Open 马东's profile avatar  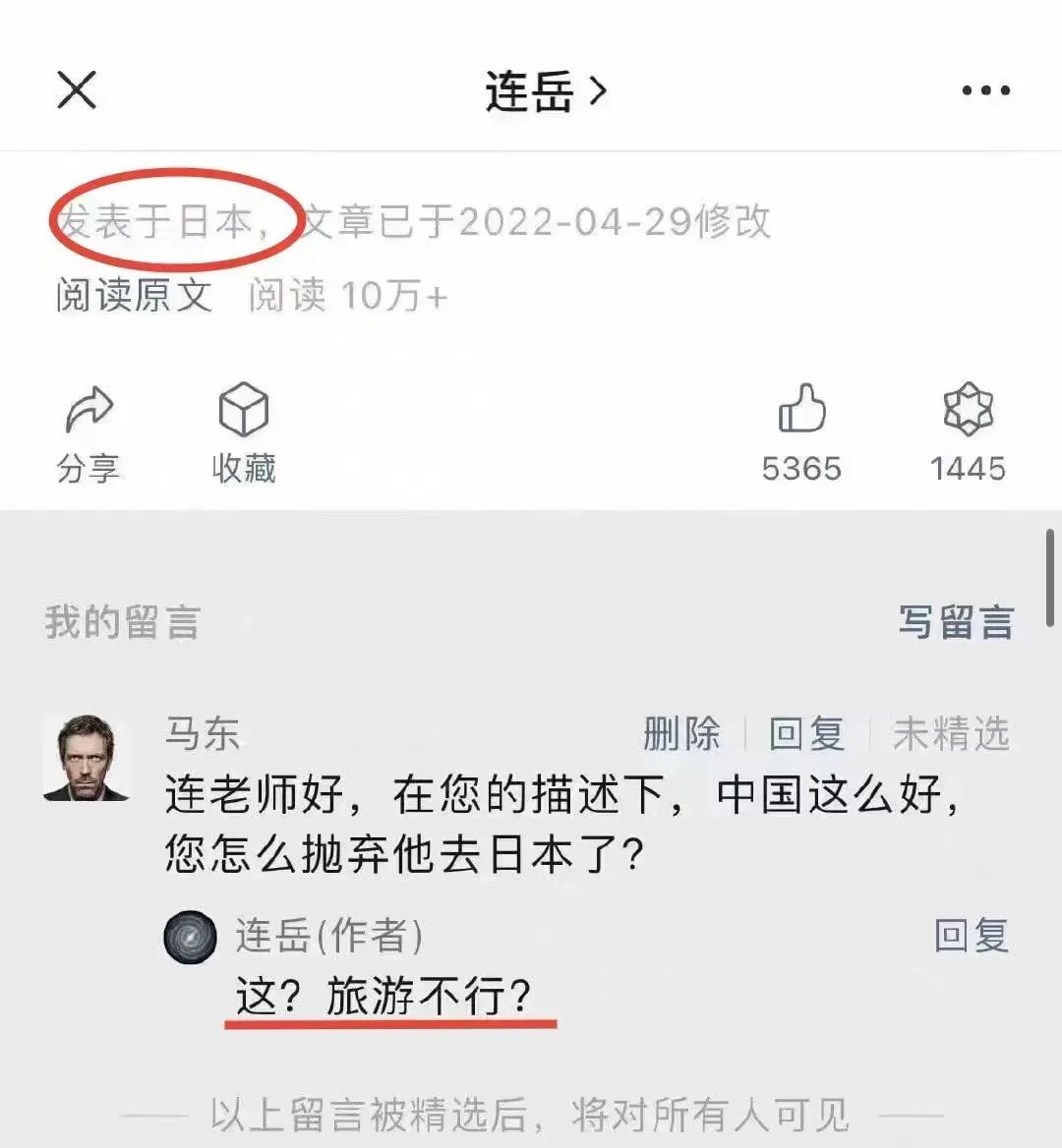point(86,758)
